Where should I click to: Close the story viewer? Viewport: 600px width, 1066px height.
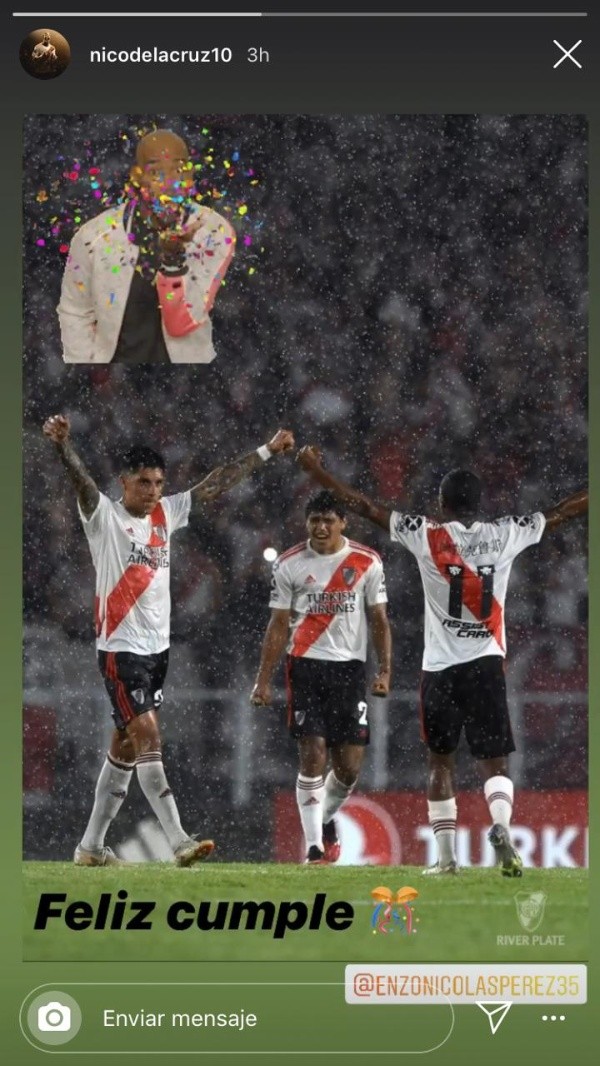pos(567,55)
